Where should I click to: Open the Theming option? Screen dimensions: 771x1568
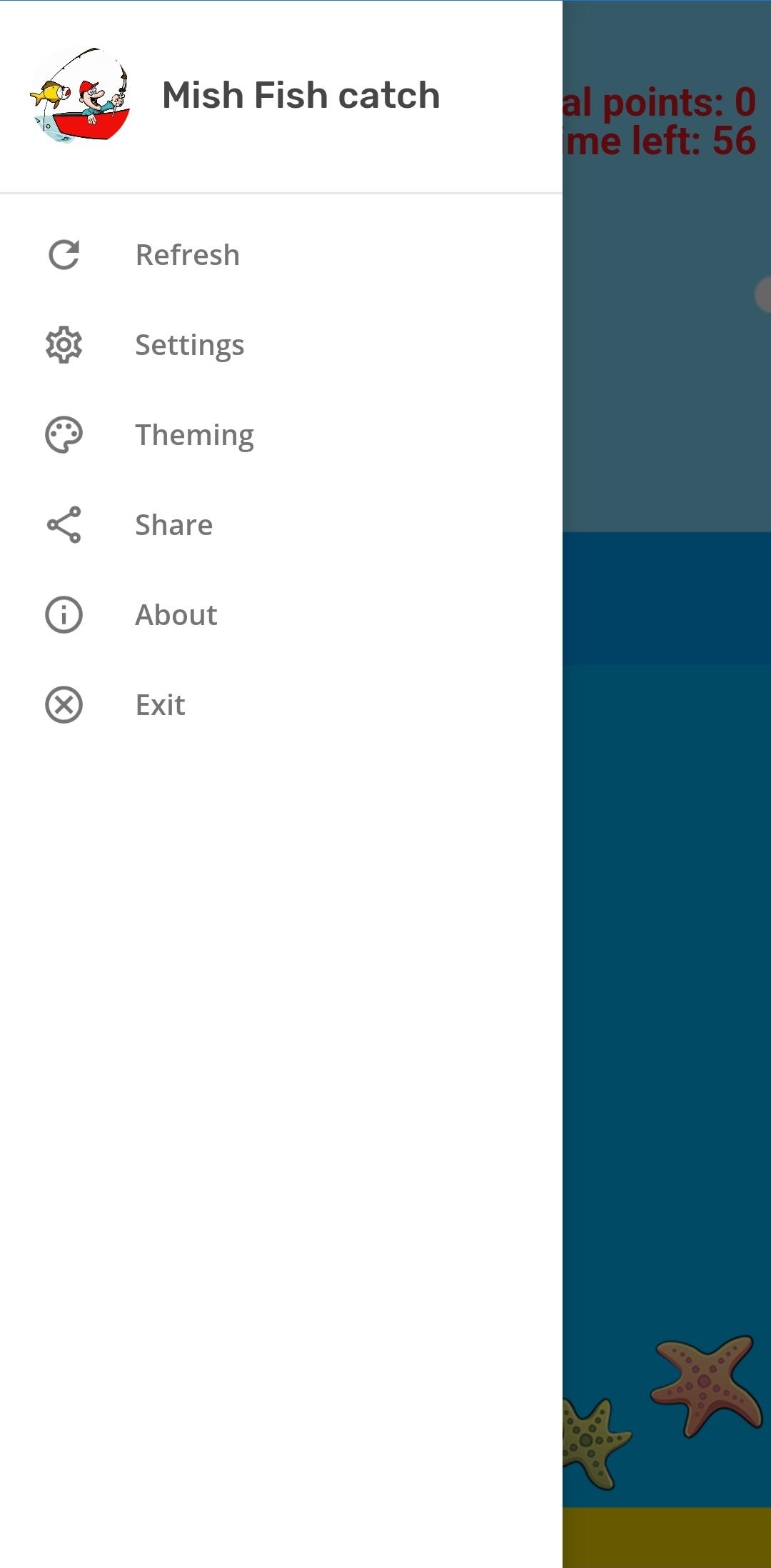(194, 436)
